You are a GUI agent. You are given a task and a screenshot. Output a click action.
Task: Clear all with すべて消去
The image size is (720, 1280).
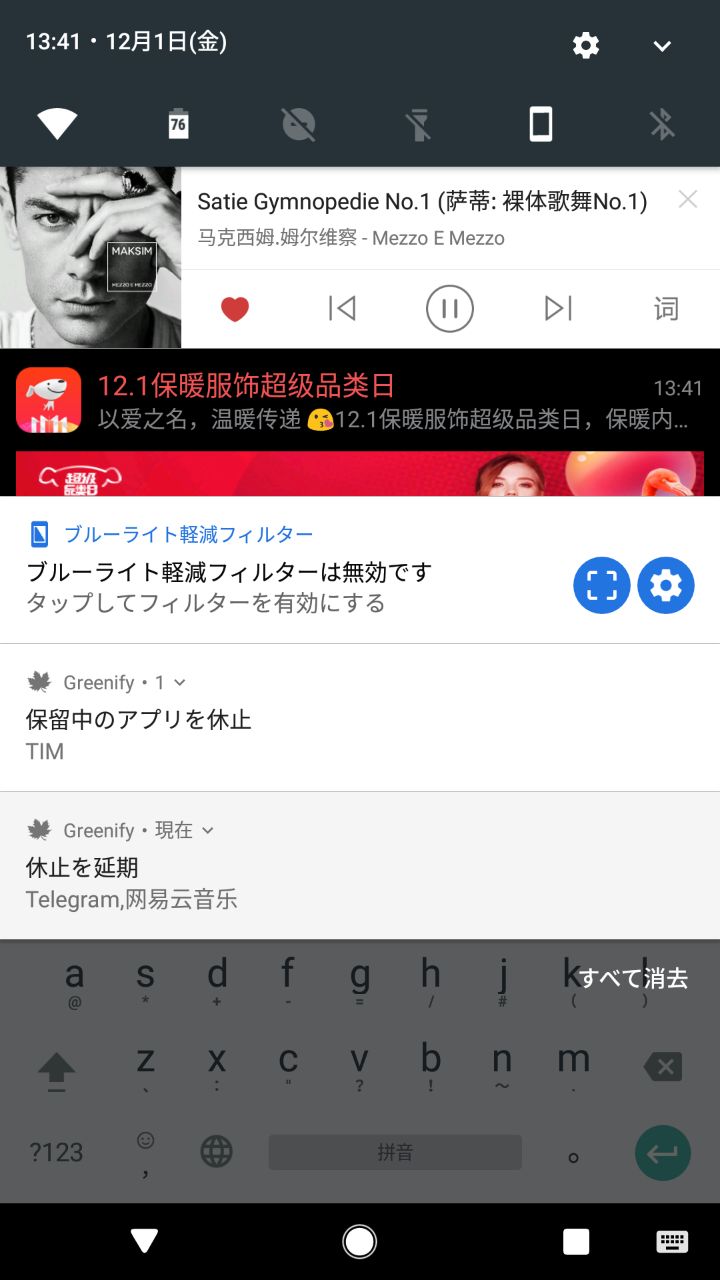(634, 978)
